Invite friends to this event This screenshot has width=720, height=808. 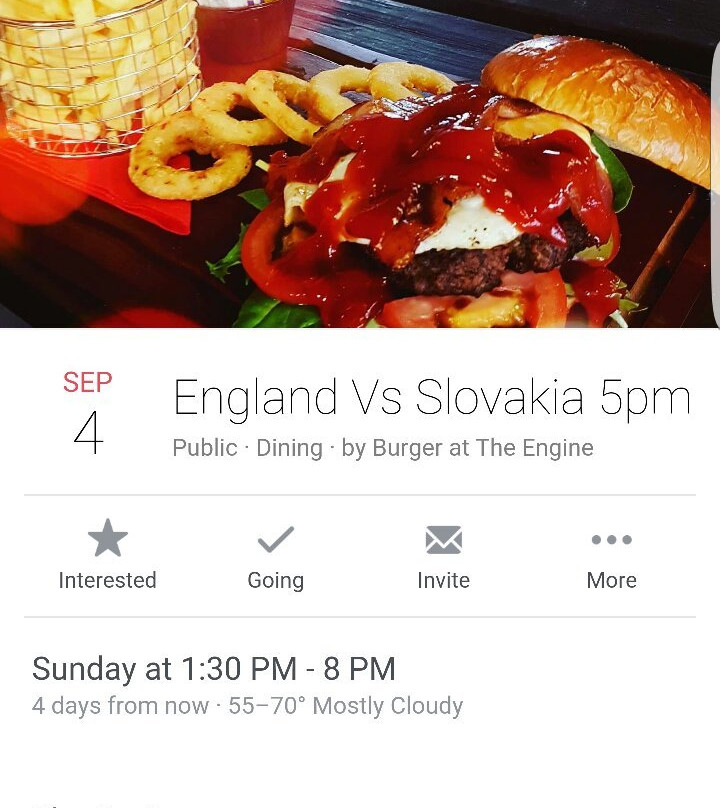tap(443, 556)
